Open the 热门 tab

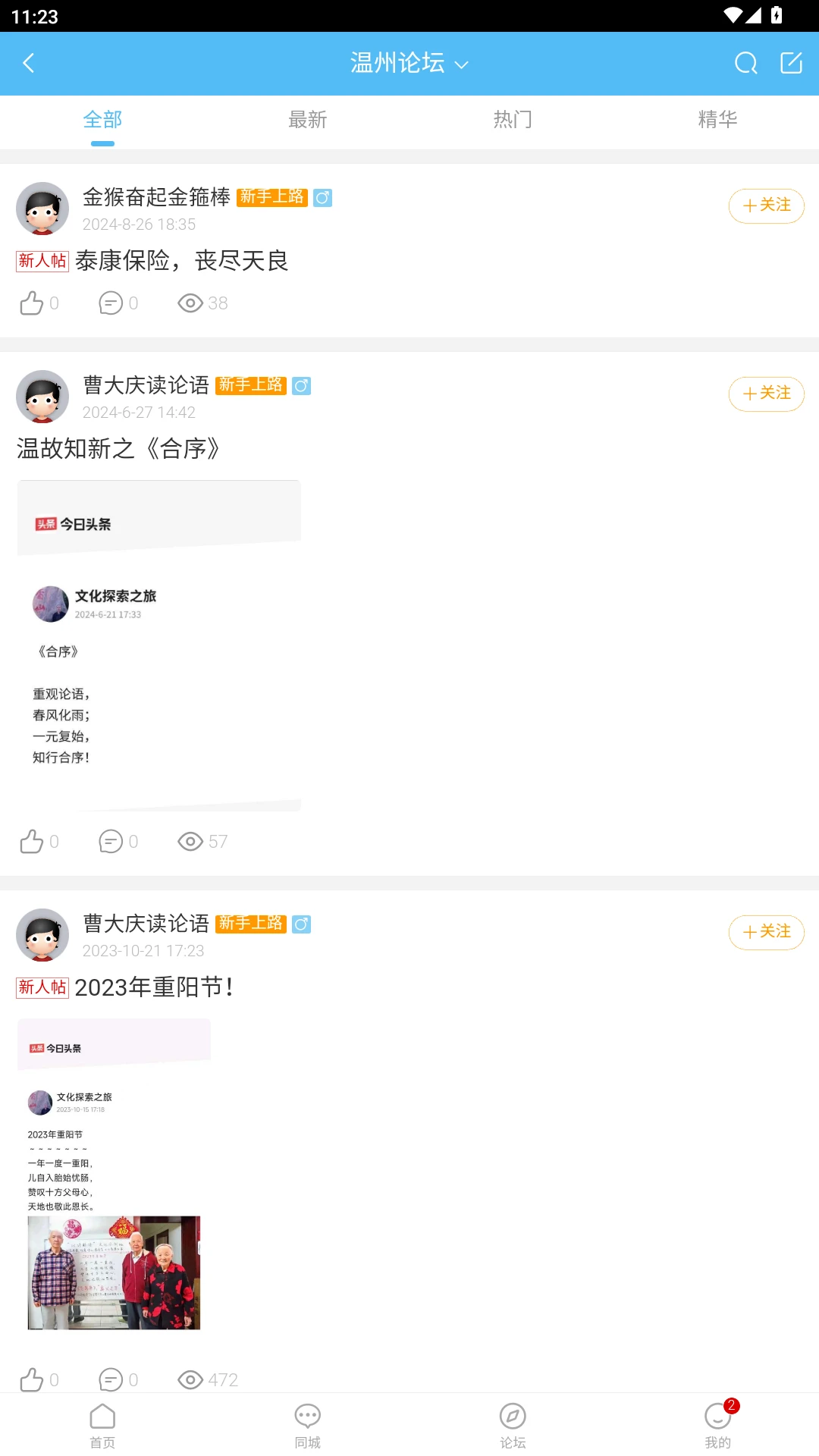tap(512, 120)
